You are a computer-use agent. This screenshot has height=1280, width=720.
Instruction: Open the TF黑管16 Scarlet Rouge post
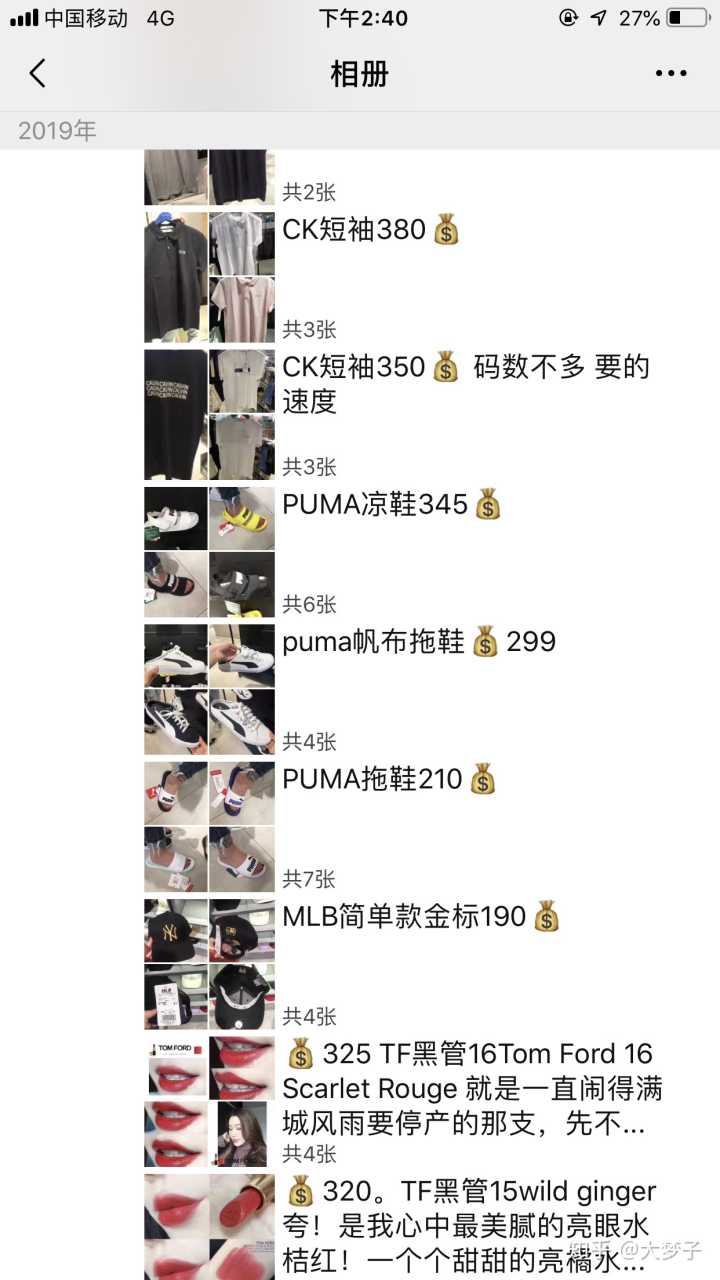[x=470, y=1088]
